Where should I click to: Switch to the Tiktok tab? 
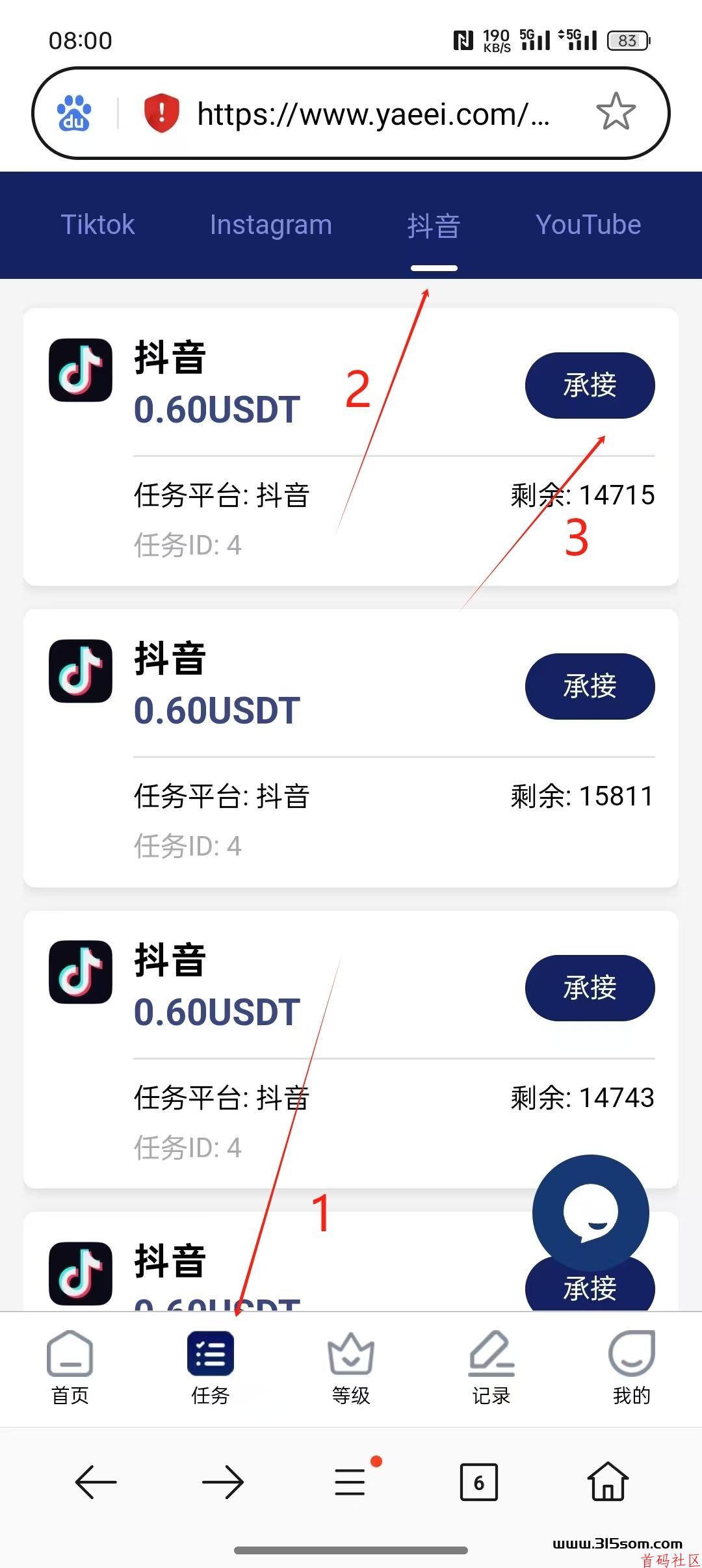pos(97,225)
